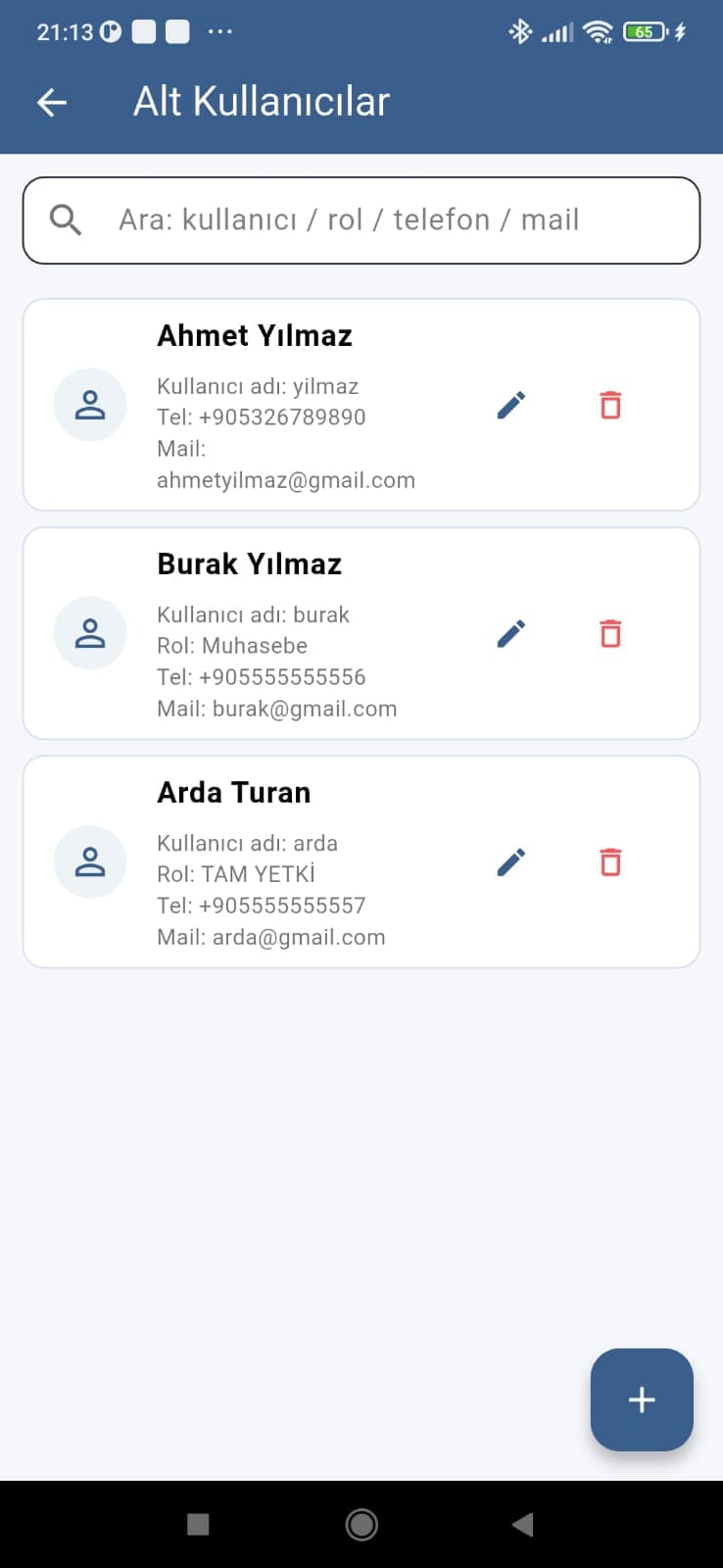Open Arda Turan's user card
The height and width of the screenshot is (1568, 723).
pyautogui.click(x=294, y=861)
